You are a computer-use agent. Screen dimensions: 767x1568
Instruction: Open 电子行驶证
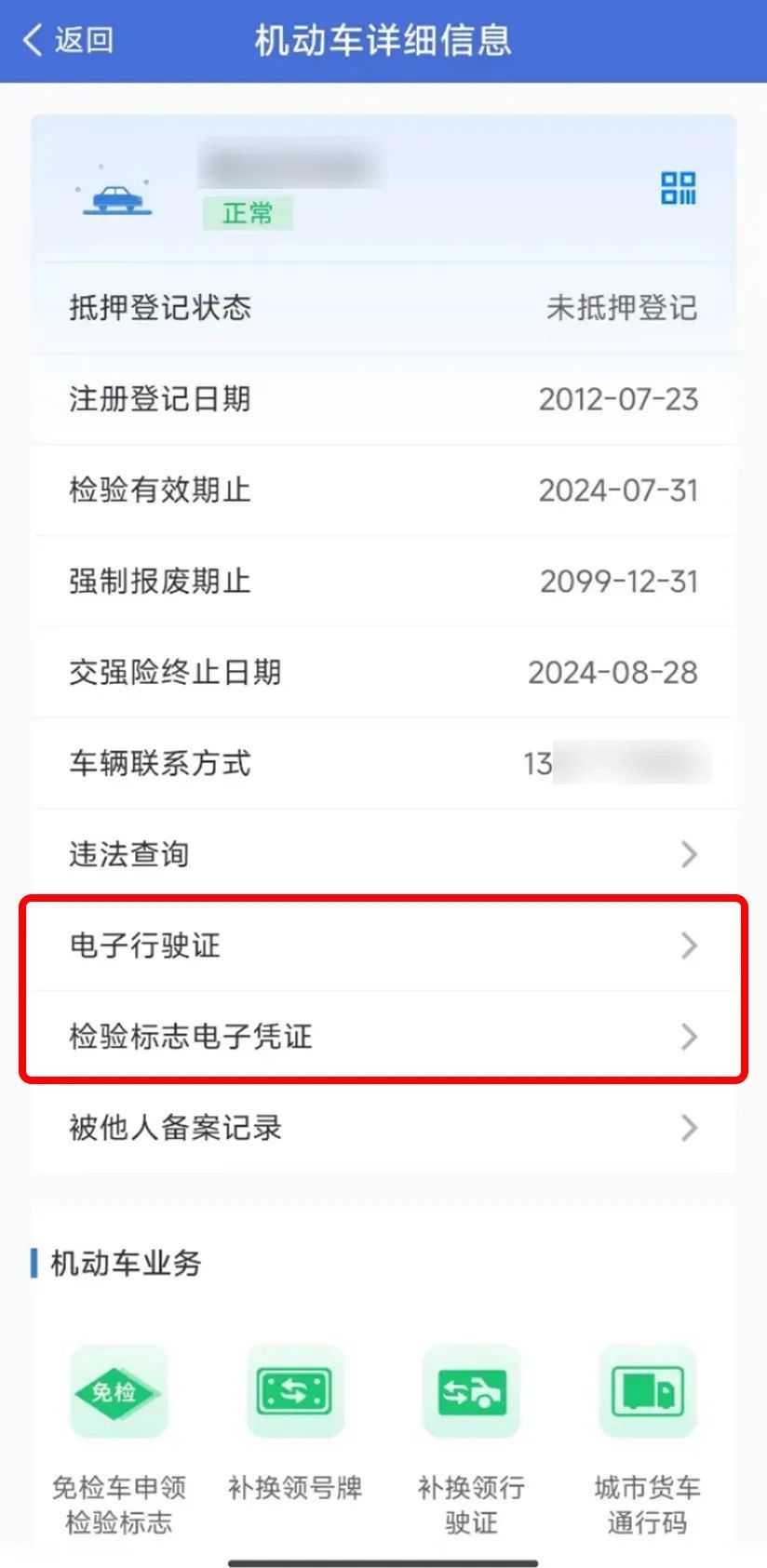tap(383, 945)
